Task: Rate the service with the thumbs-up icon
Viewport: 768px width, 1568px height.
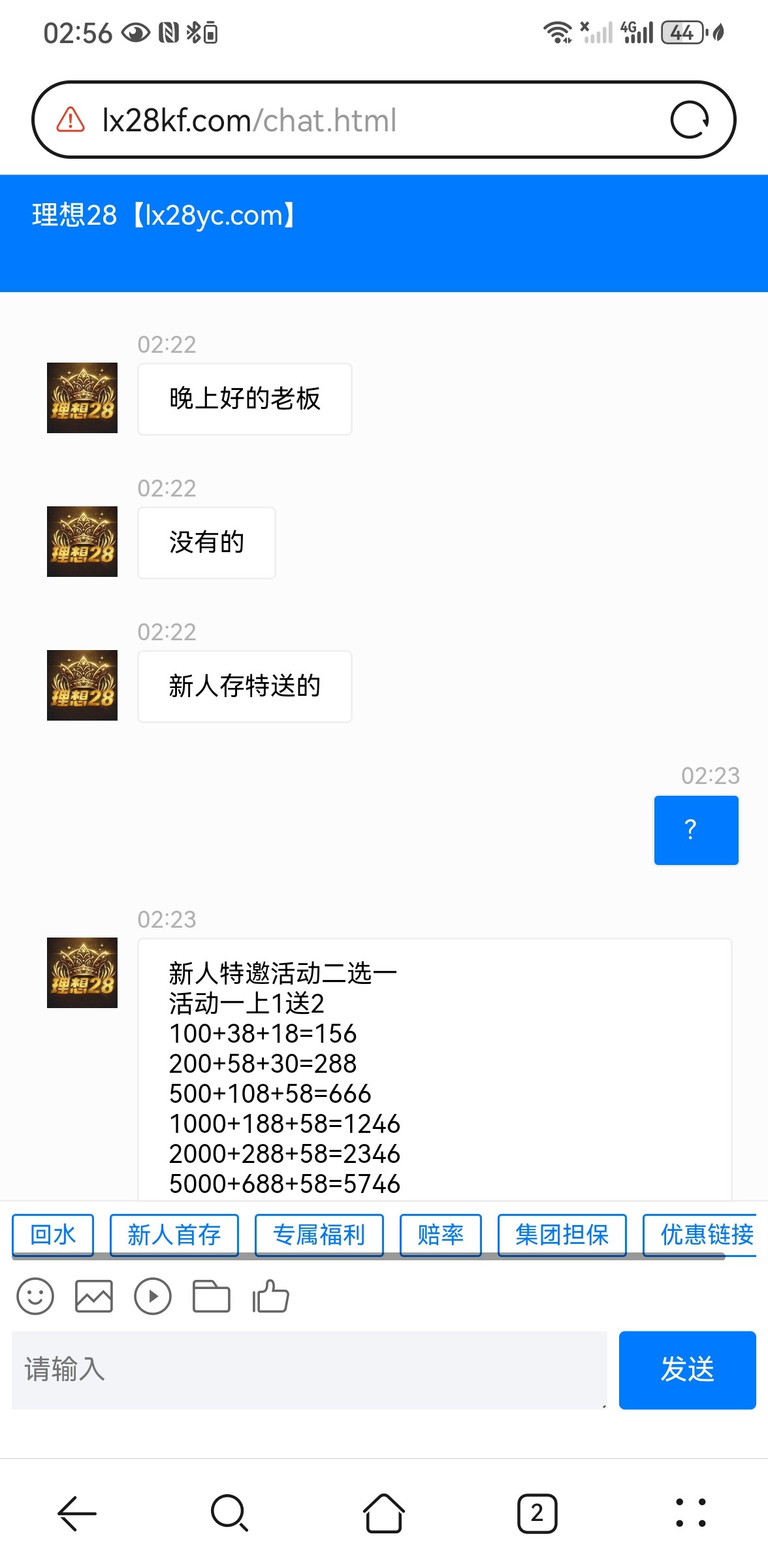Action: [x=270, y=1296]
